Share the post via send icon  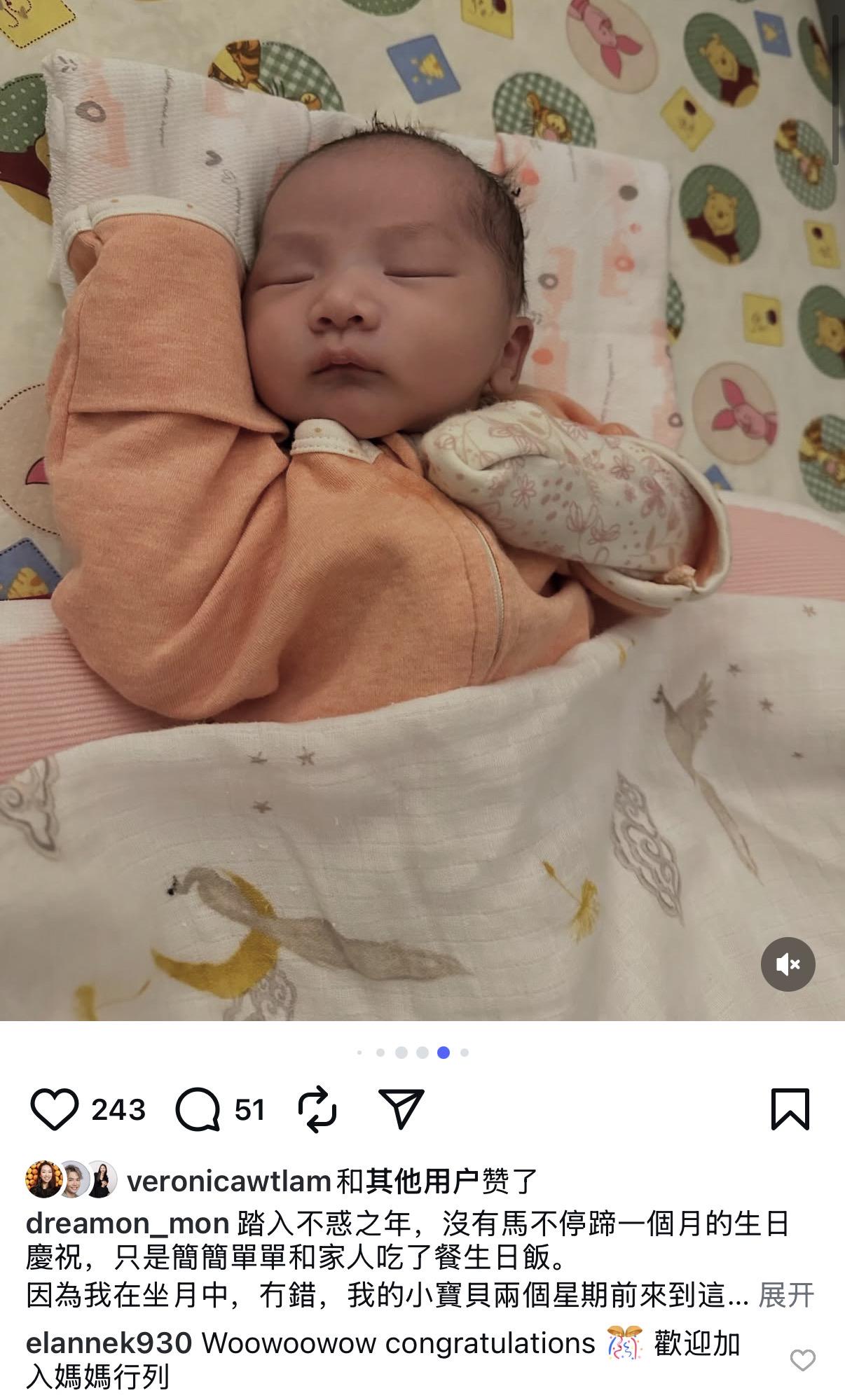[401, 1109]
